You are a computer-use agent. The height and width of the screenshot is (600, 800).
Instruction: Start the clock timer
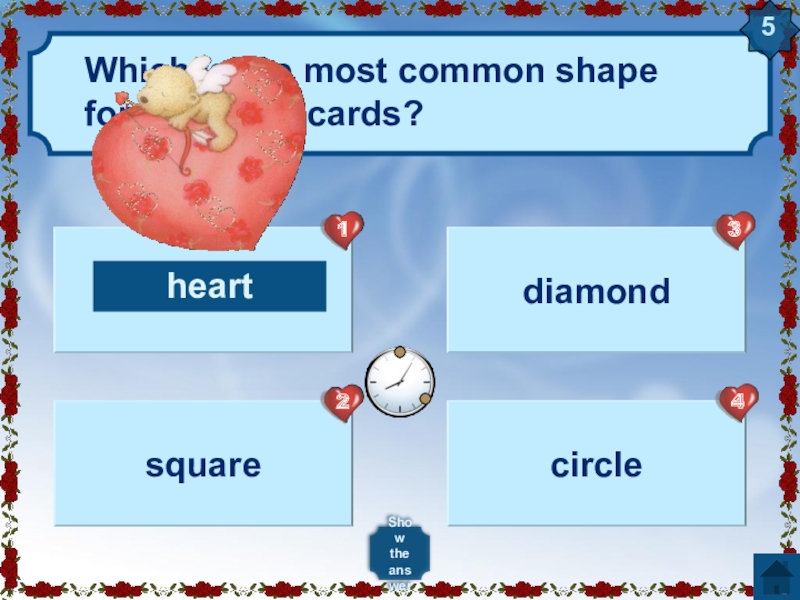400,382
